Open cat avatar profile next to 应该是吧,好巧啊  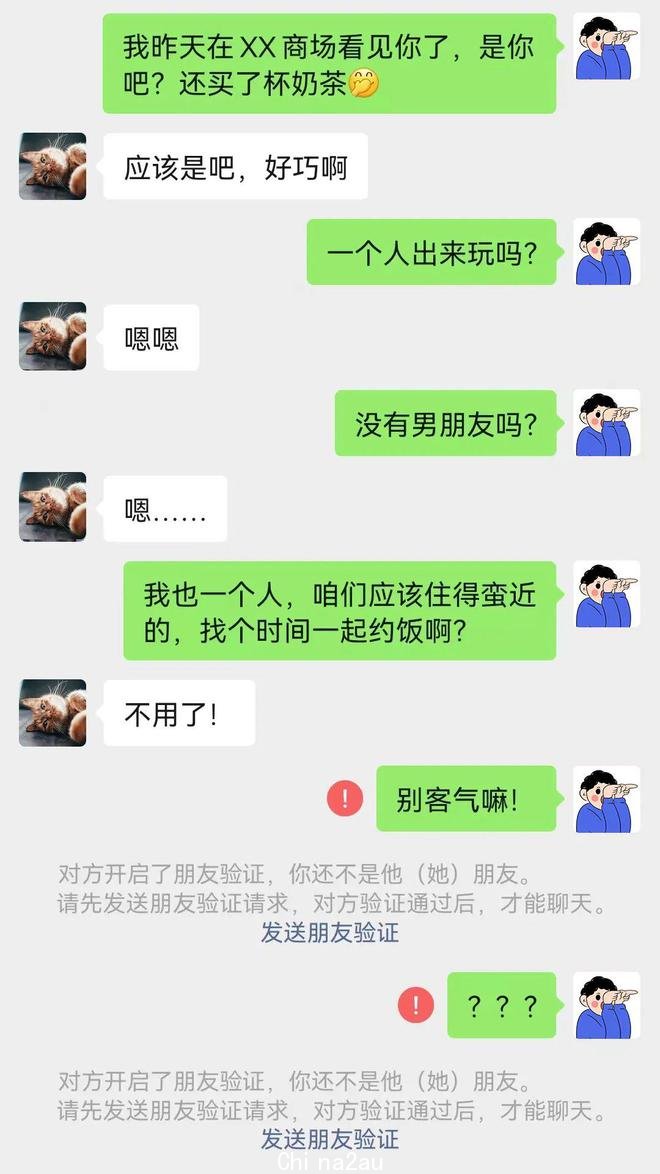(53, 166)
